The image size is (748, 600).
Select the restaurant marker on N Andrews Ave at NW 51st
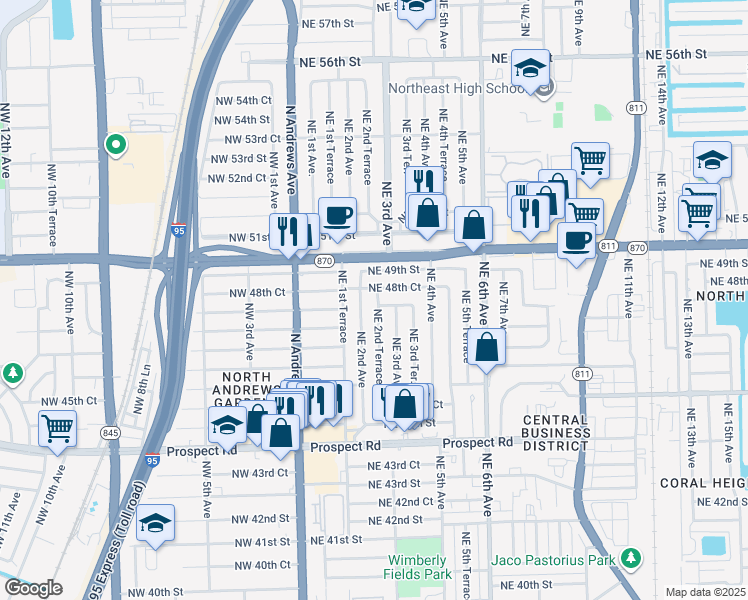[288, 235]
